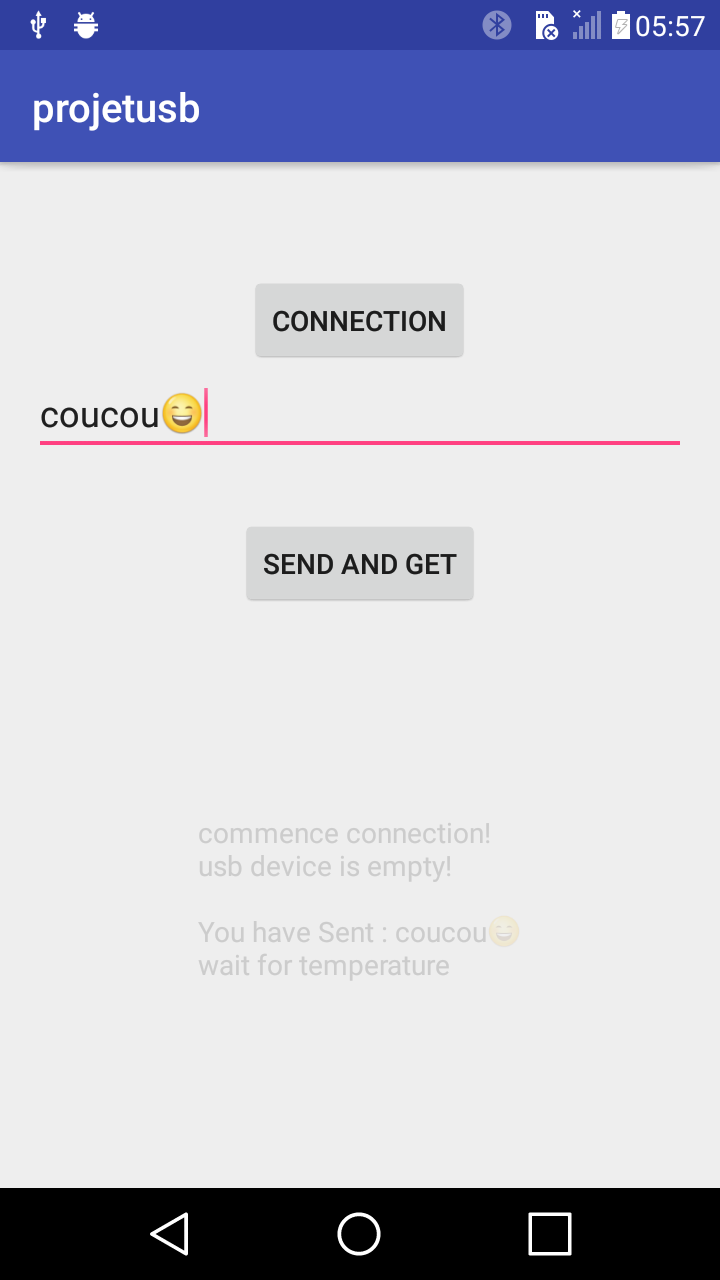Go back using the navigation bar
Screen dimensions: 720x1280
click(x=170, y=1233)
